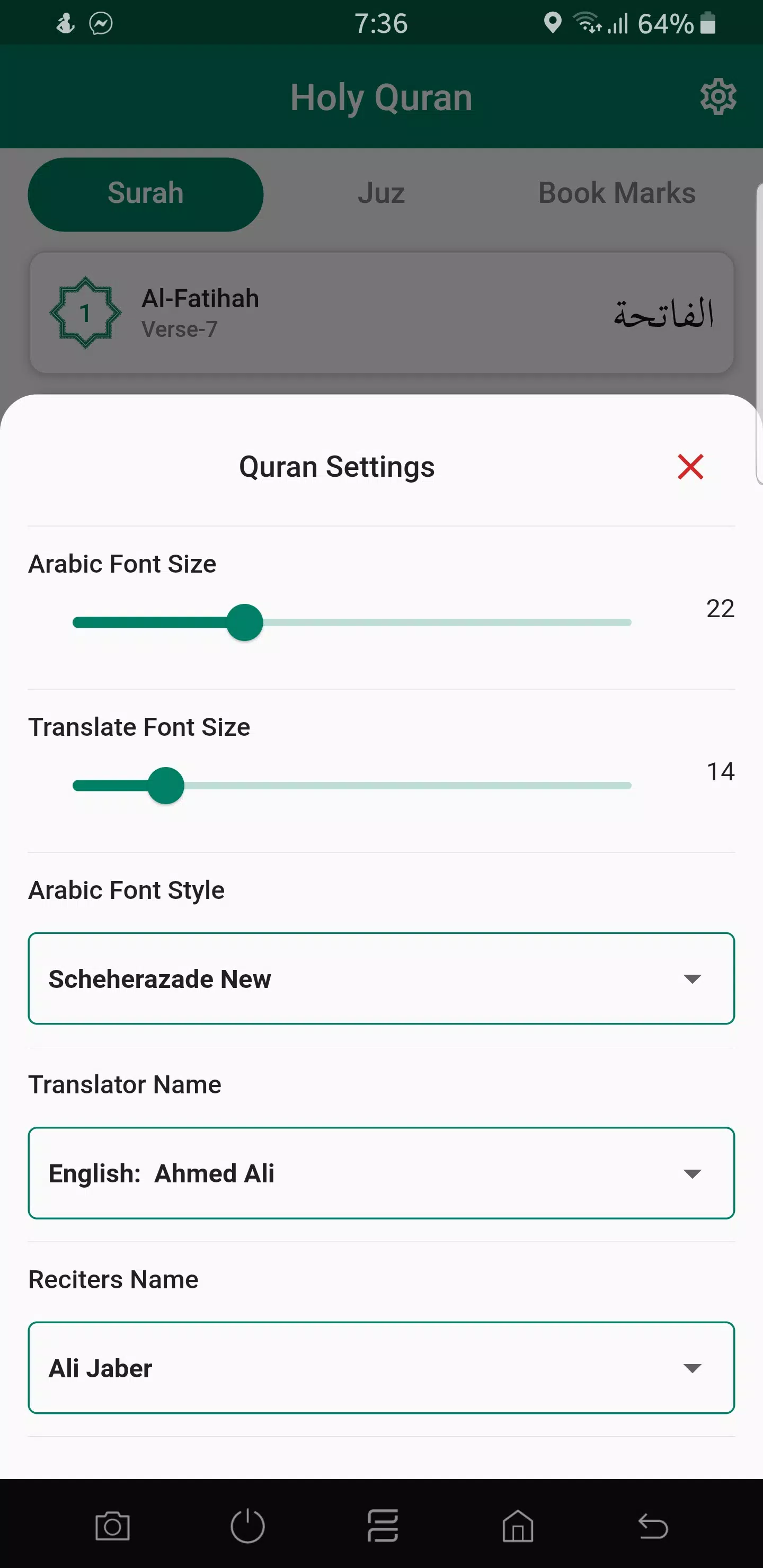The width and height of the screenshot is (763, 1568).
Task: Go to the home screen
Action: [x=518, y=1527]
